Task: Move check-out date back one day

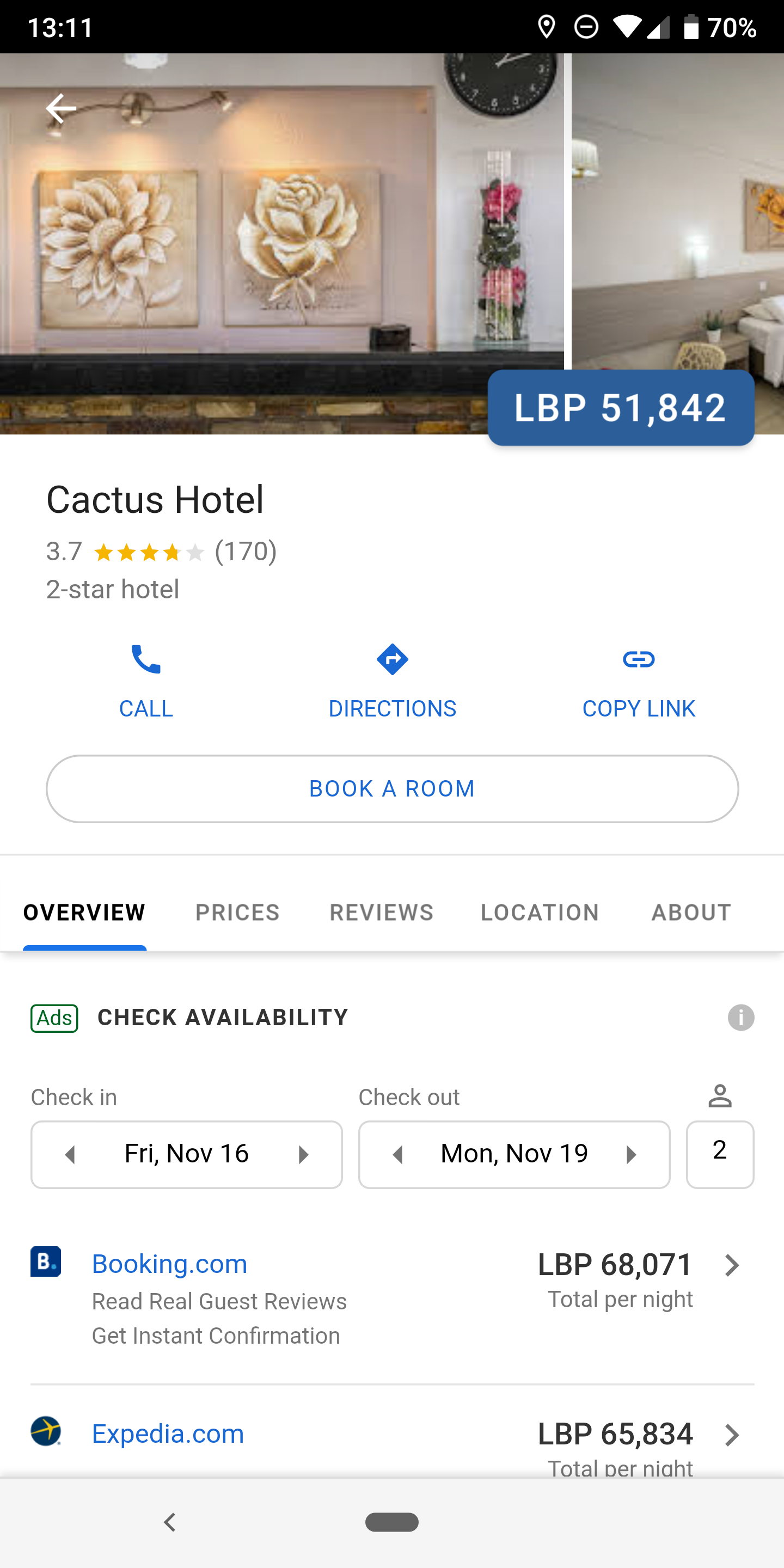Action: (399, 1154)
